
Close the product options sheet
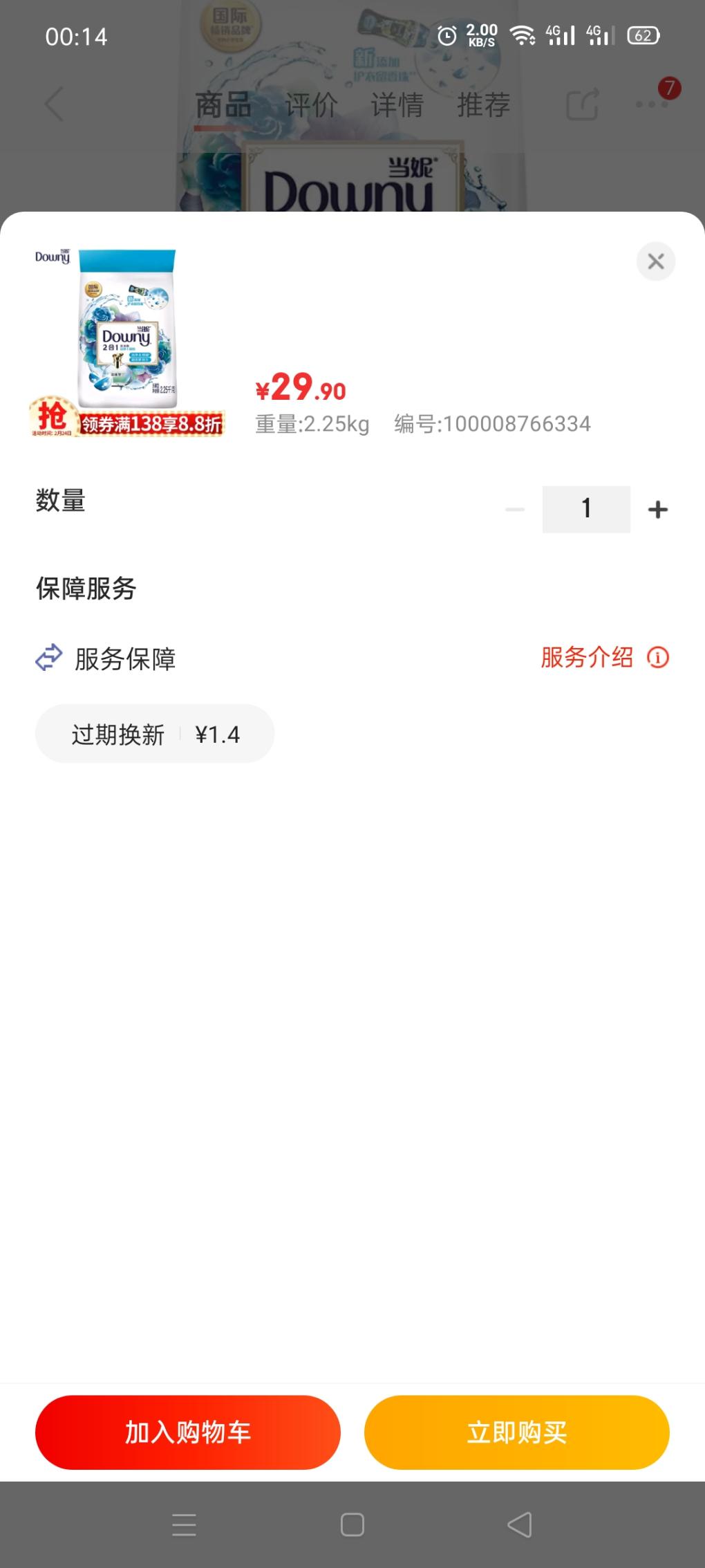(x=655, y=261)
